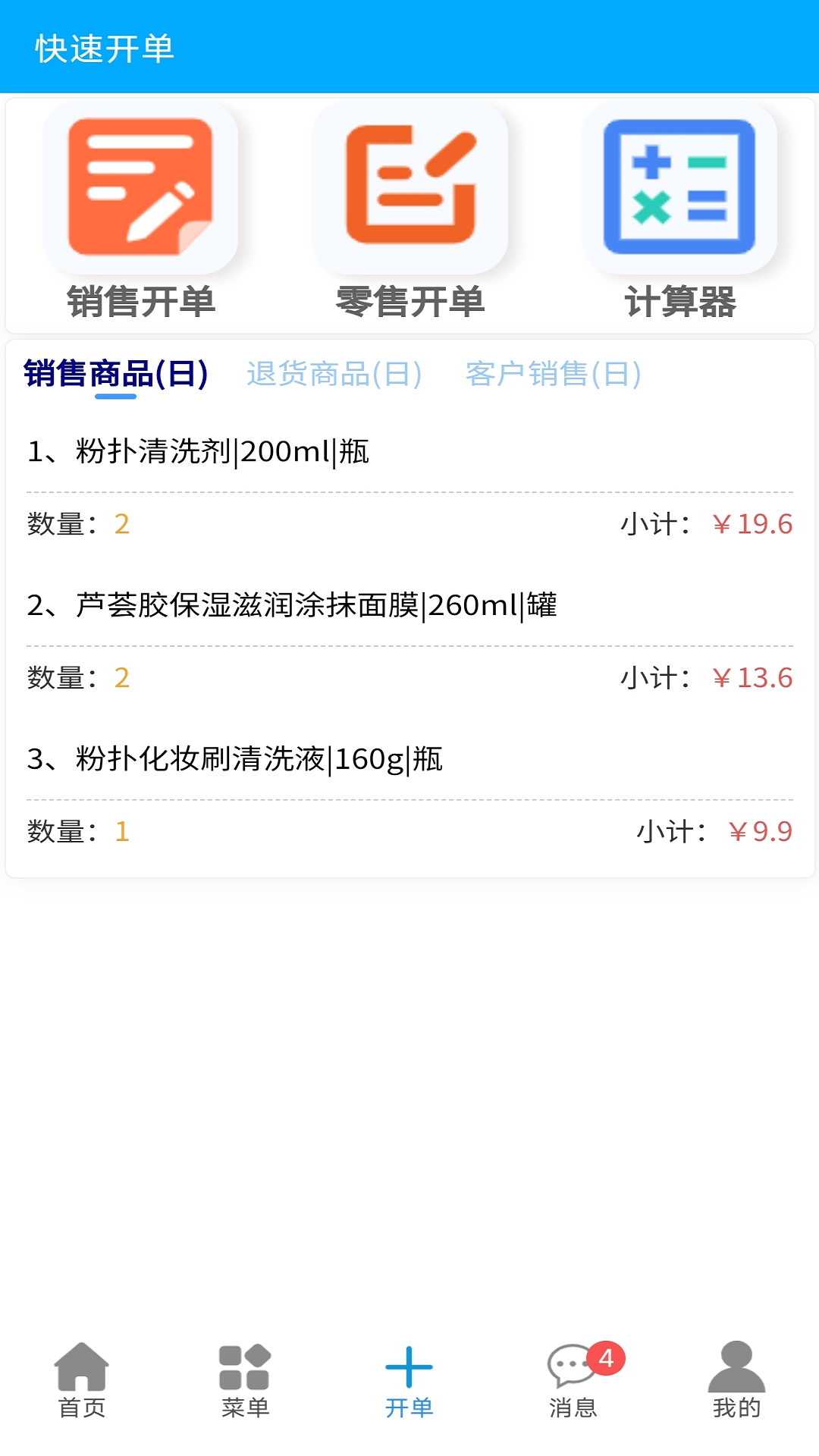Switch to the 客户销售(日) tab
Image resolution: width=819 pixels, height=1456 pixels.
553,375
